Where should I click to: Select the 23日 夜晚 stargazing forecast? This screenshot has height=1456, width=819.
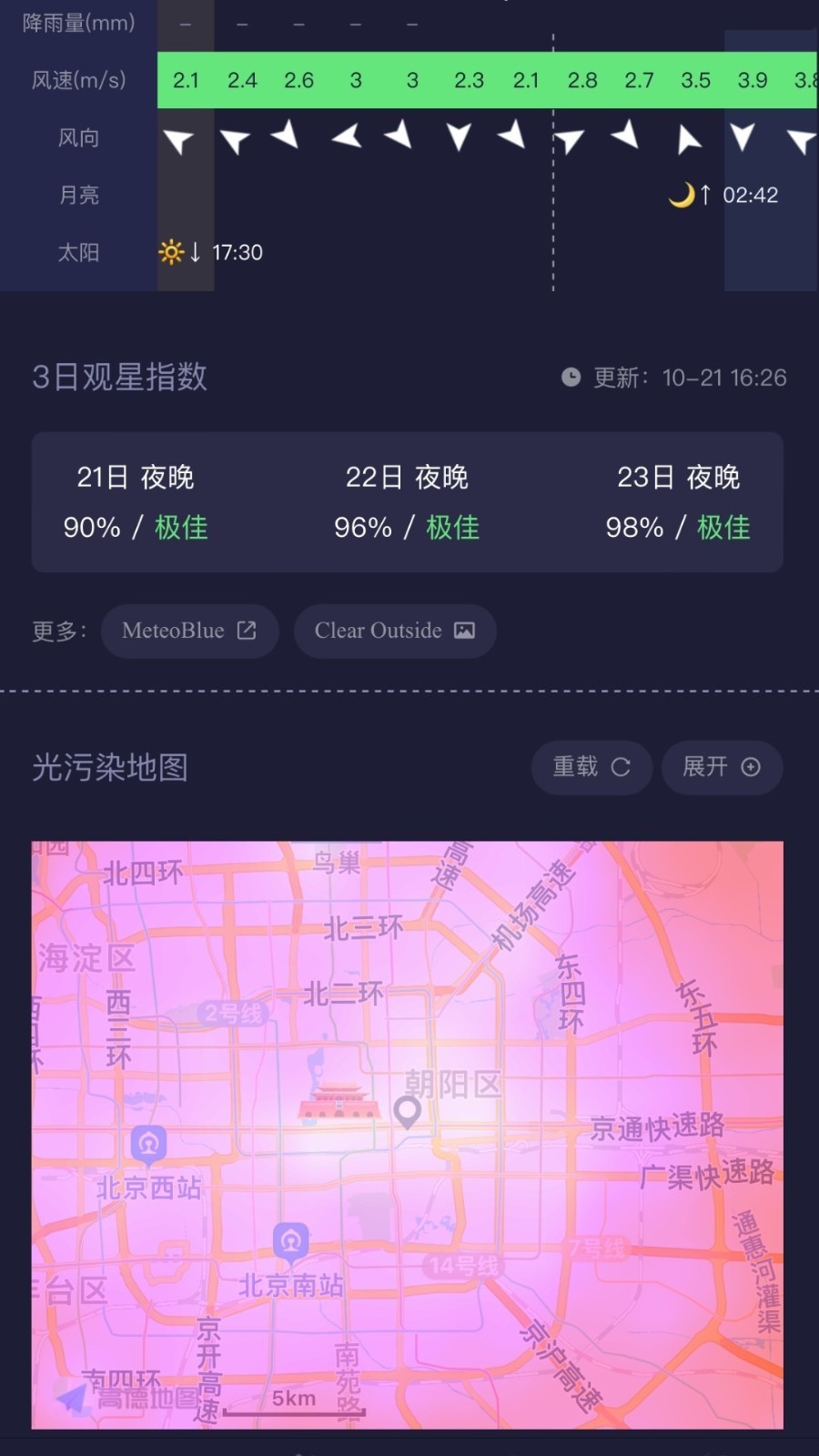point(679,502)
